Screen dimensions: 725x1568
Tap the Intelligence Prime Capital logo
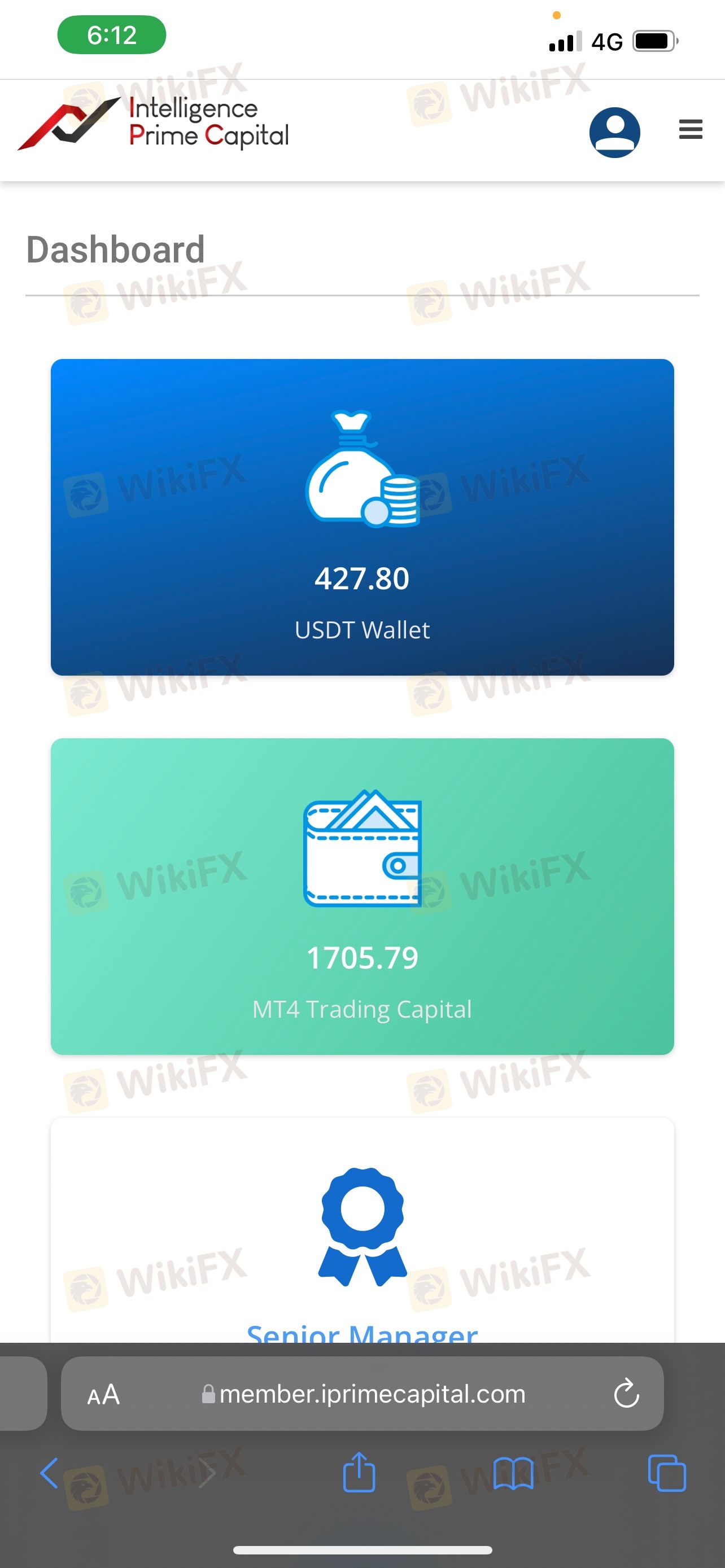[x=154, y=124]
